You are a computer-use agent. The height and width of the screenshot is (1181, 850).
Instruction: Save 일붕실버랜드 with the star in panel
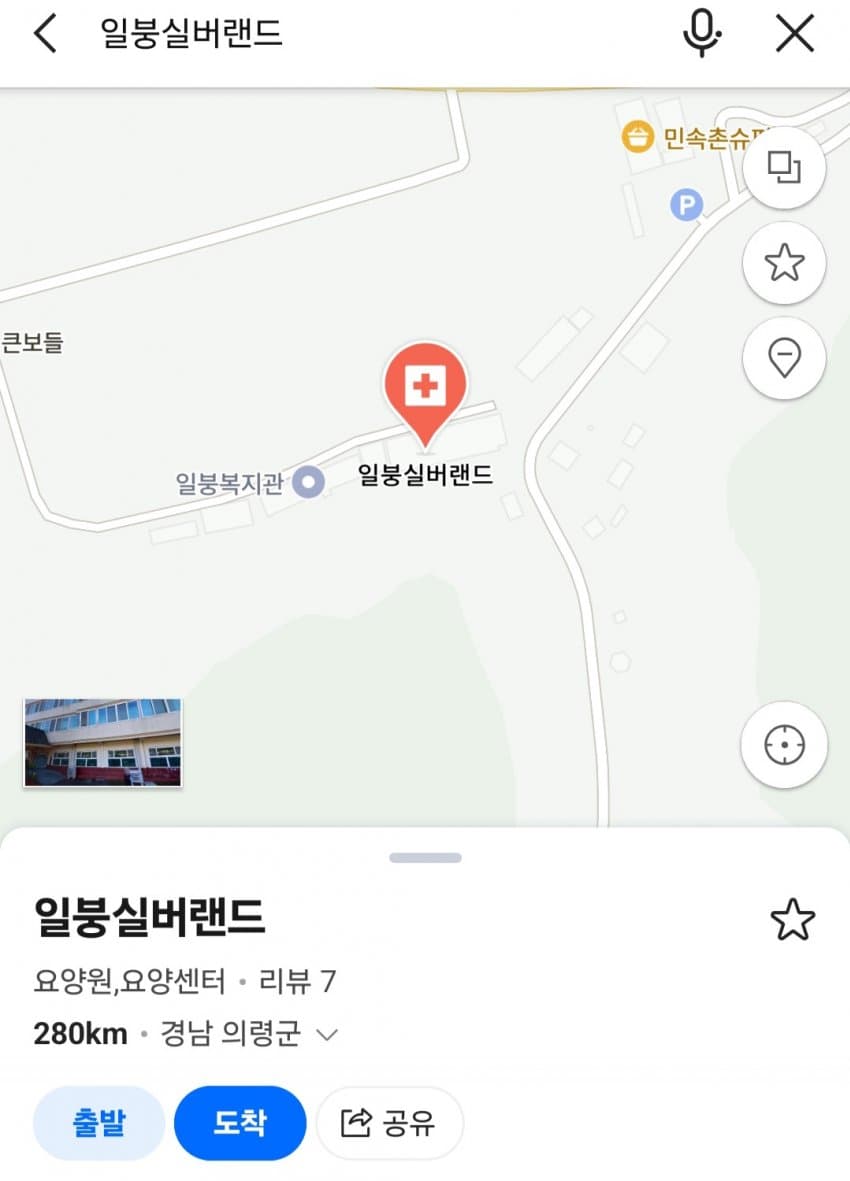[792, 920]
